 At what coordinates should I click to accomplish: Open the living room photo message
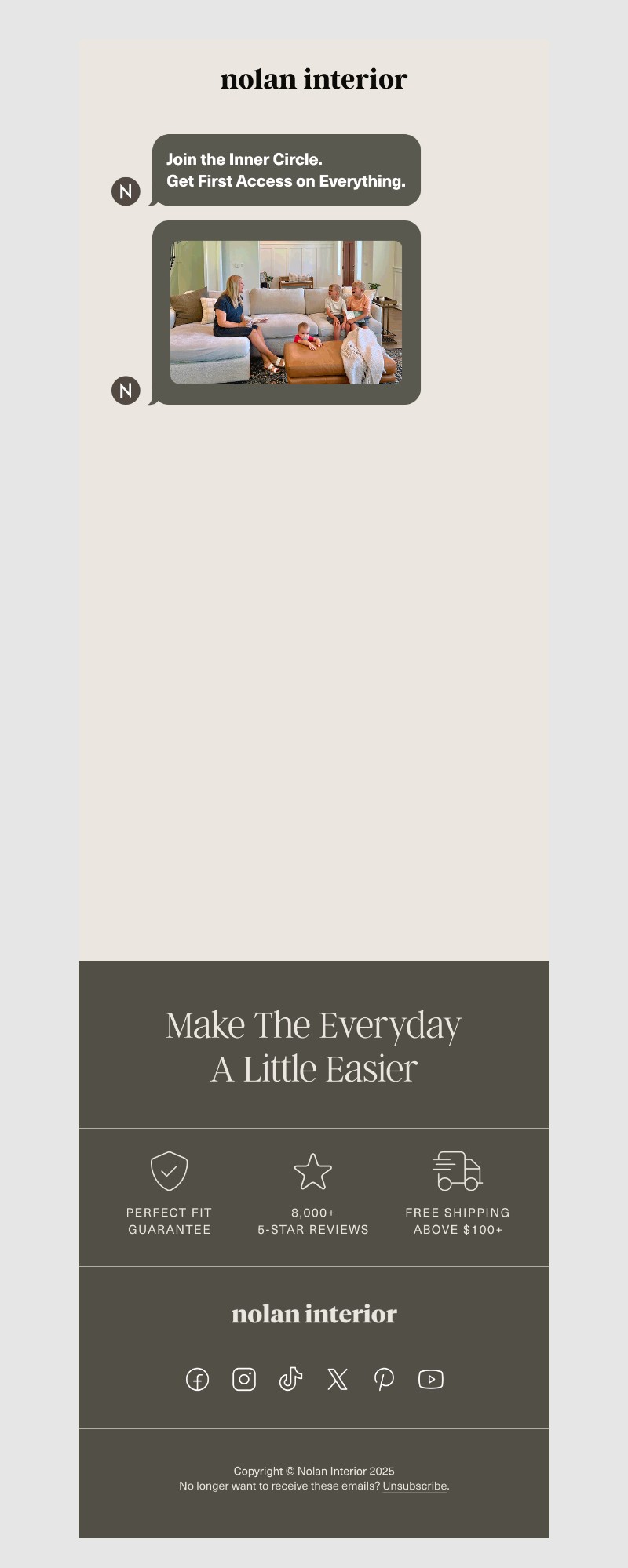click(x=286, y=312)
